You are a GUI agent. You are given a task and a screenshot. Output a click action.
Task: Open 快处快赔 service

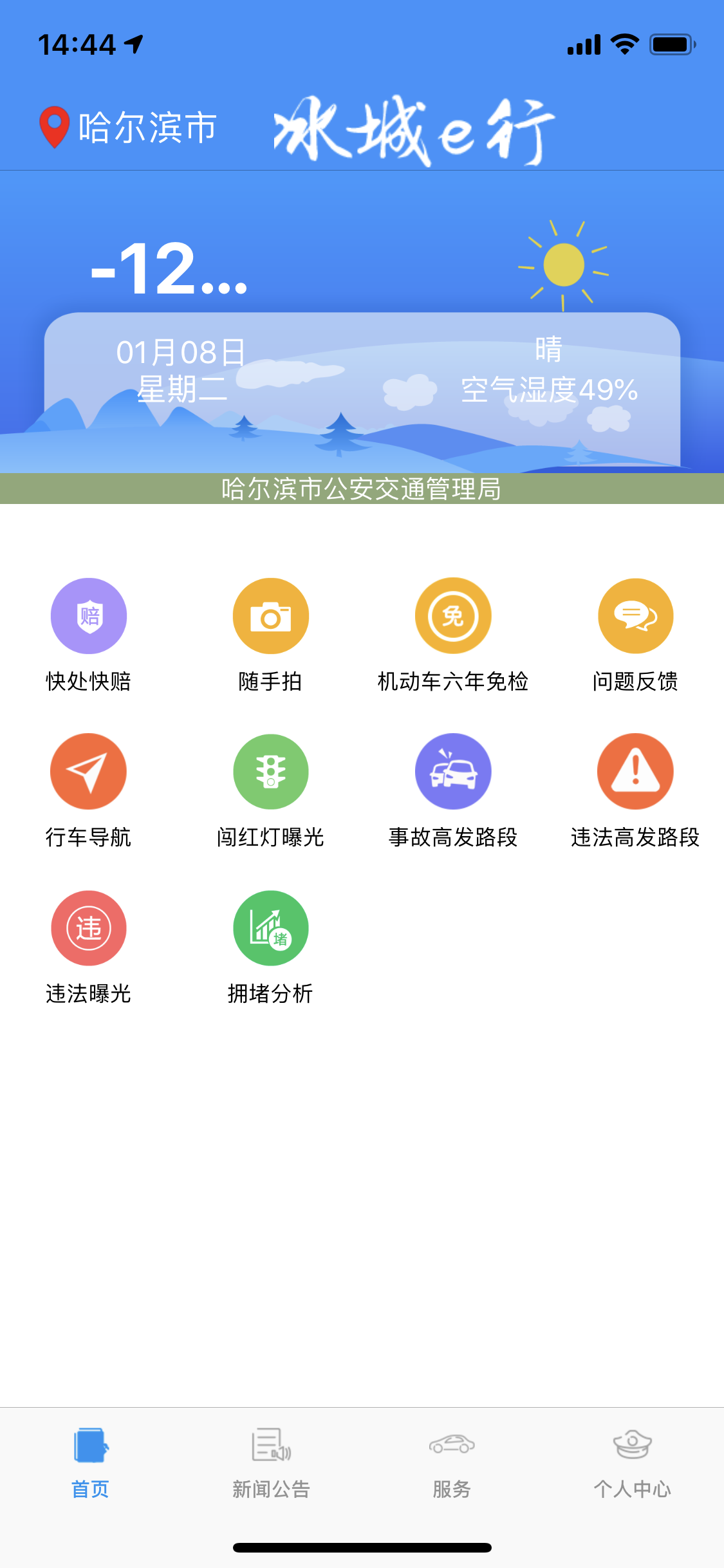pos(89,635)
